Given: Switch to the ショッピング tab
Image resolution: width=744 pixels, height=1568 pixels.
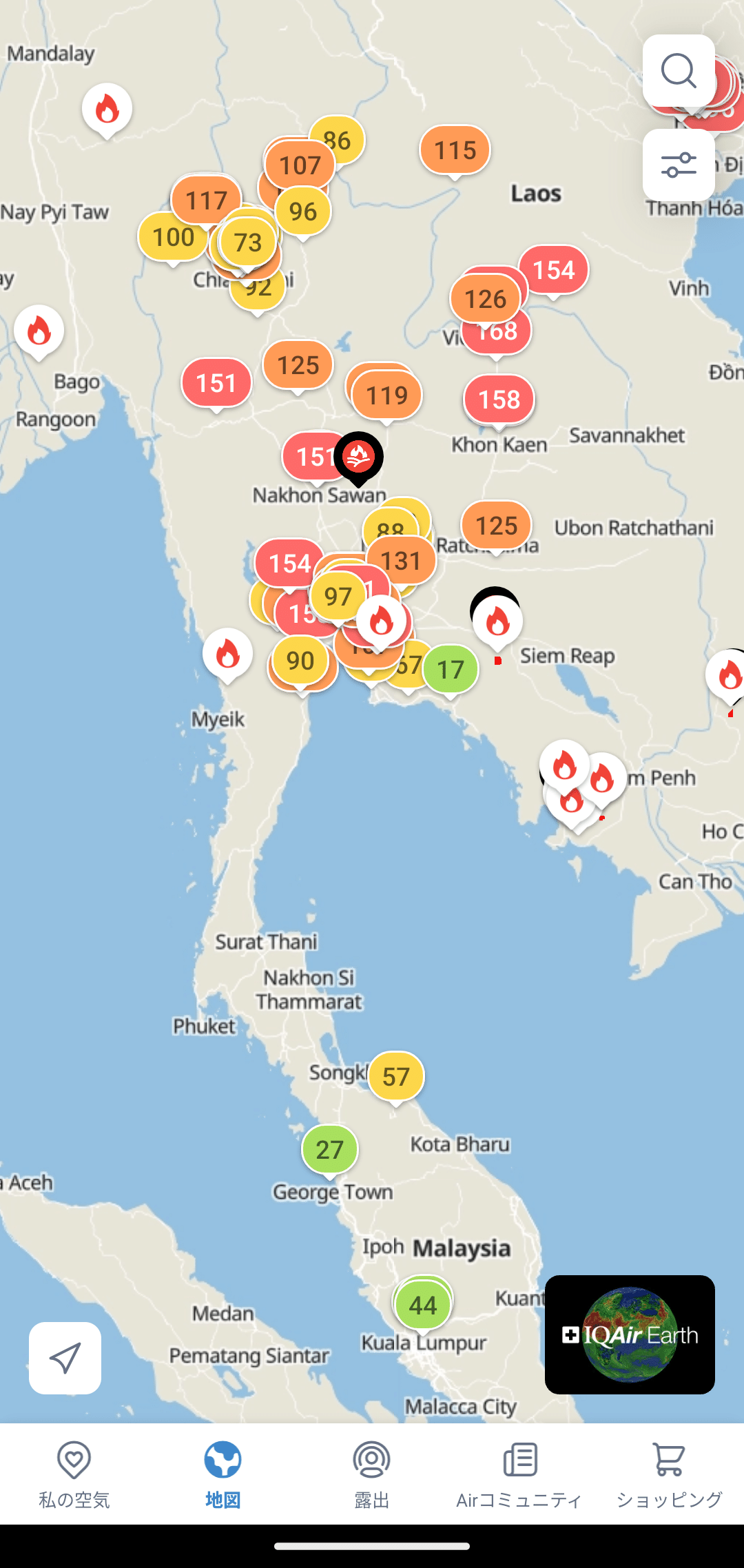Looking at the screenshot, I should tap(669, 1474).
